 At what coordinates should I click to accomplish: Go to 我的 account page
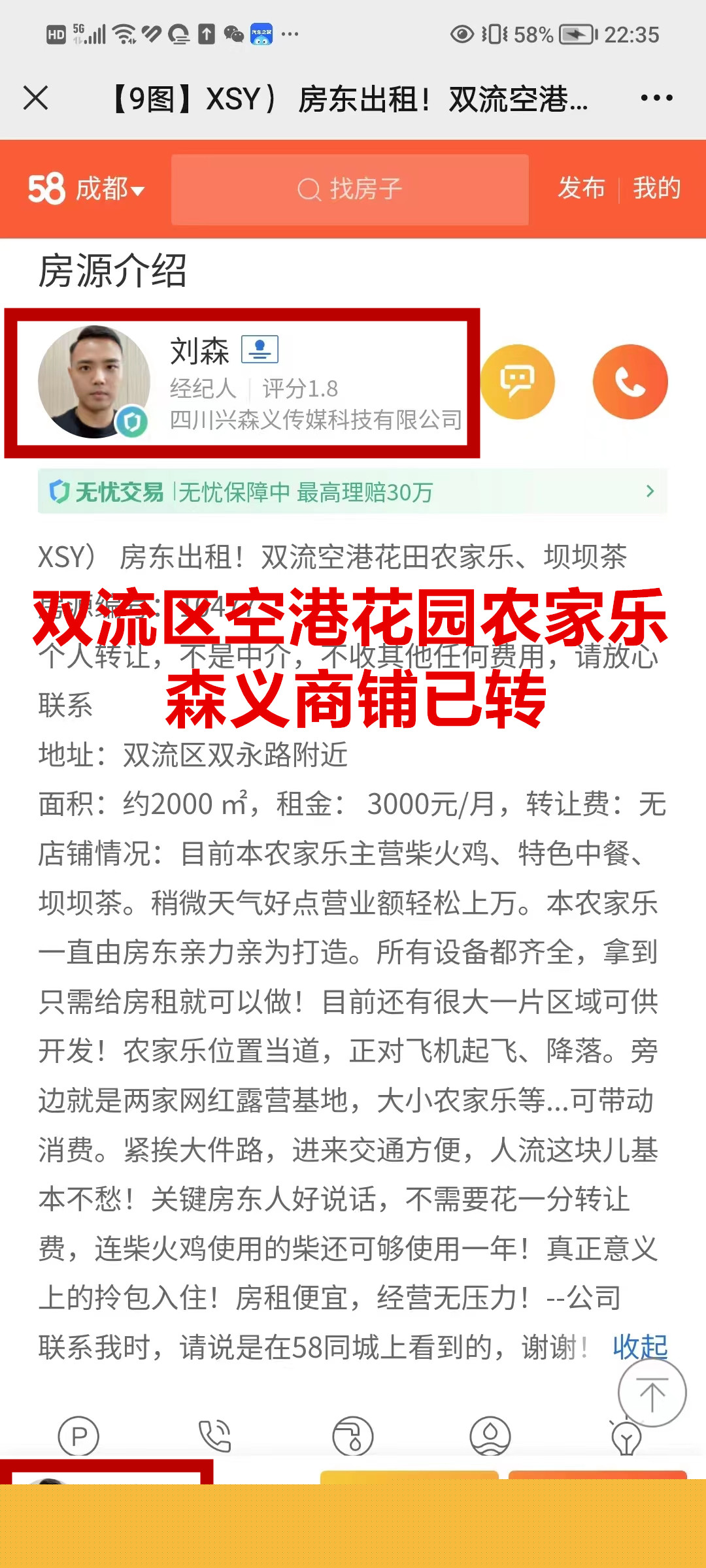tap(656, 188)
